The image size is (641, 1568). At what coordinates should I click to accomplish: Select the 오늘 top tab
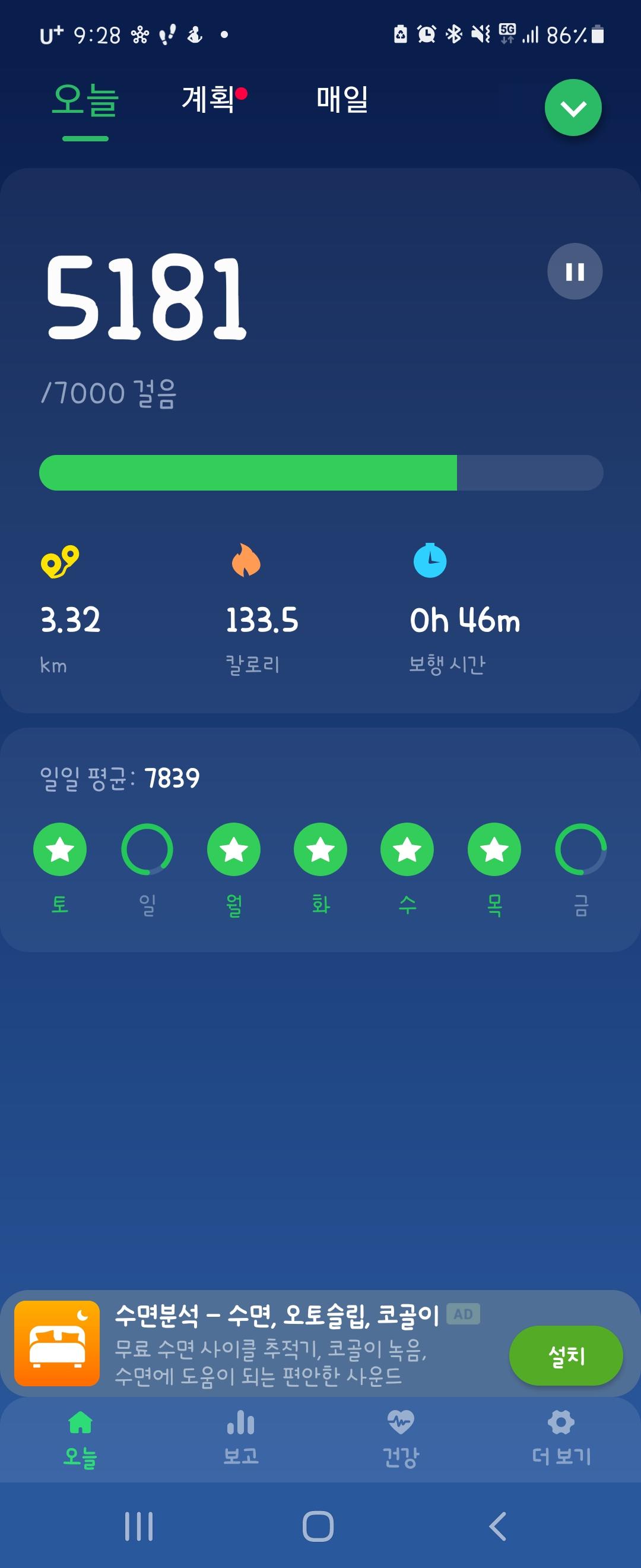pyautogui.click(x=85, y=100)
